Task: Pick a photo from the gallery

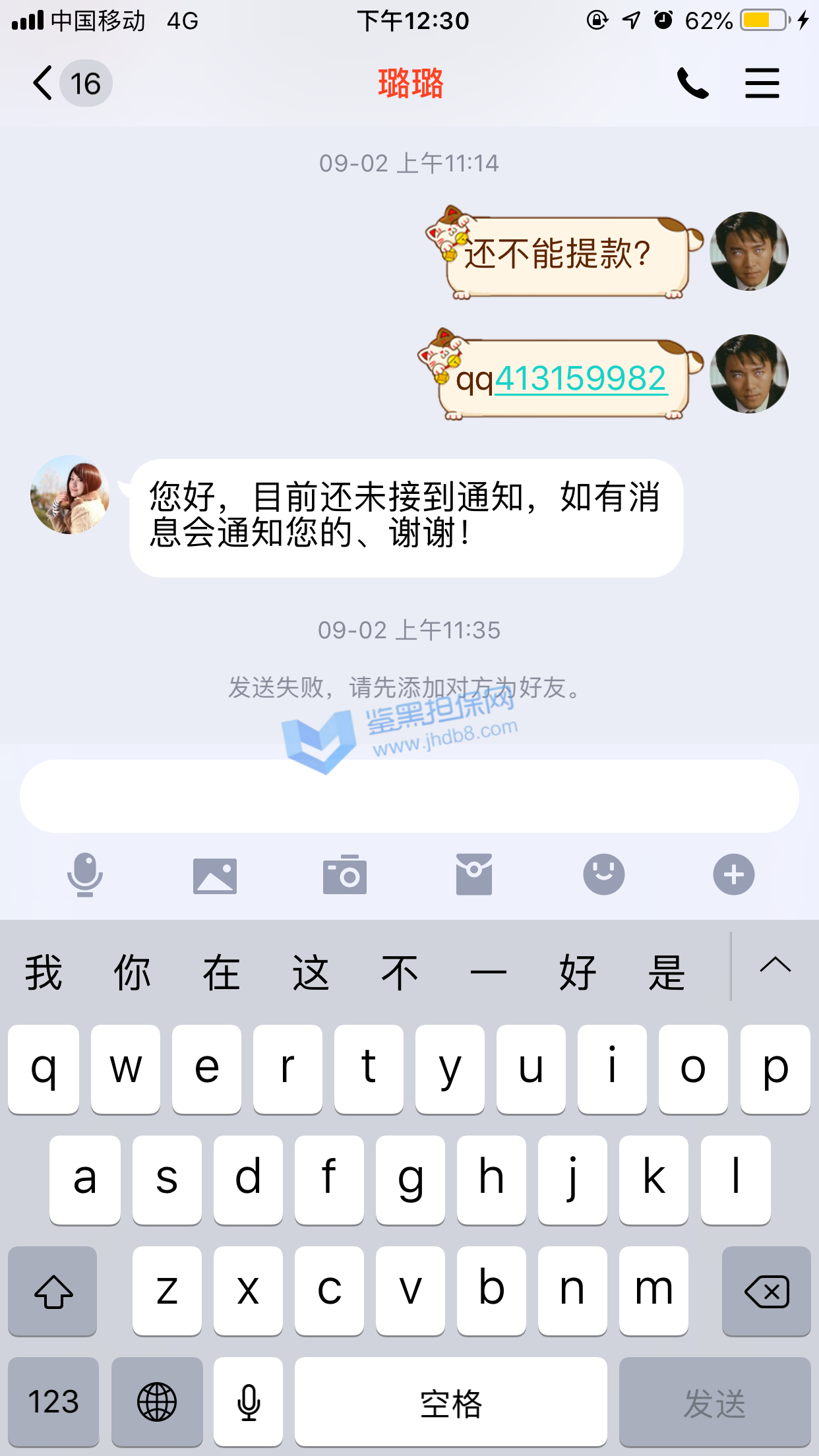Action: (x=215, y=876)
